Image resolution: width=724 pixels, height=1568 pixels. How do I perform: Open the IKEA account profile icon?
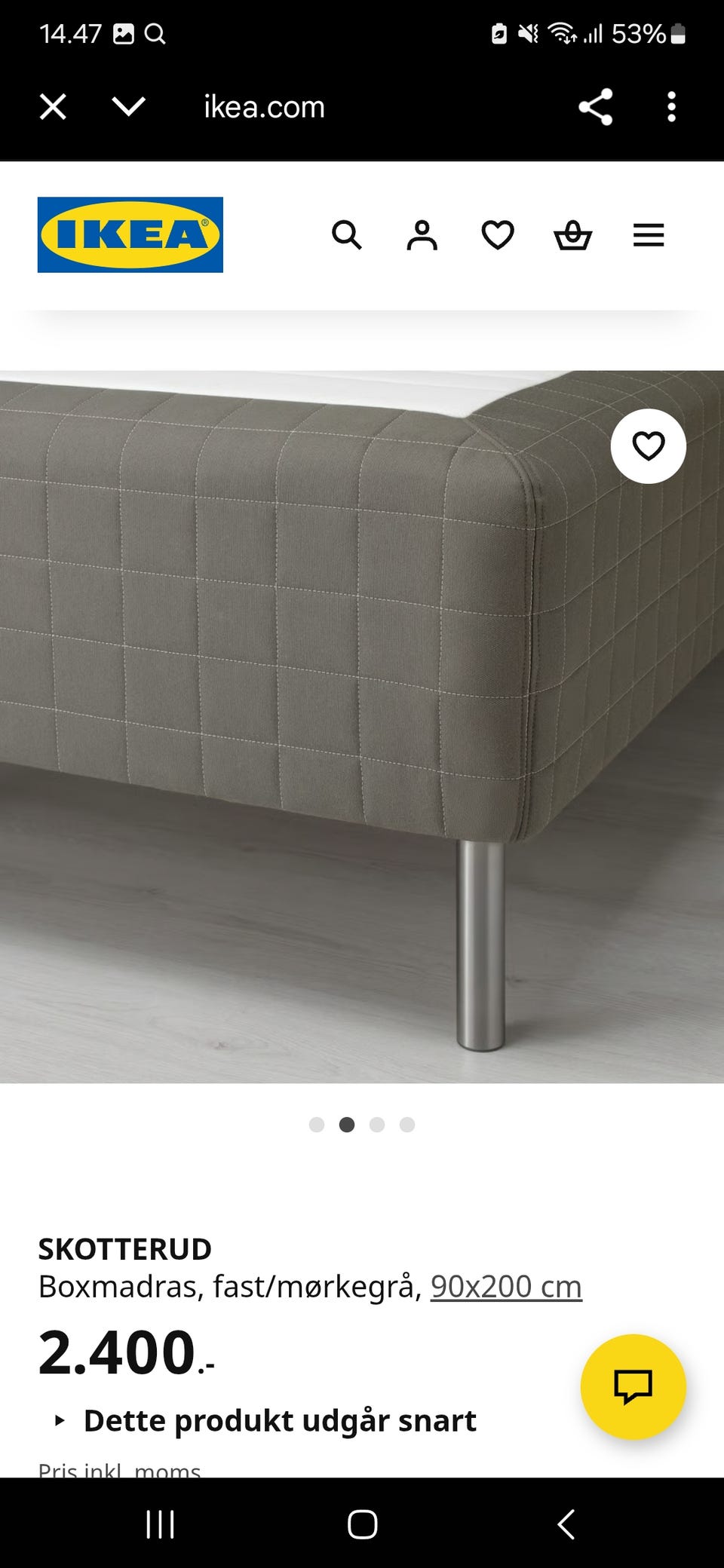point(422,236)
